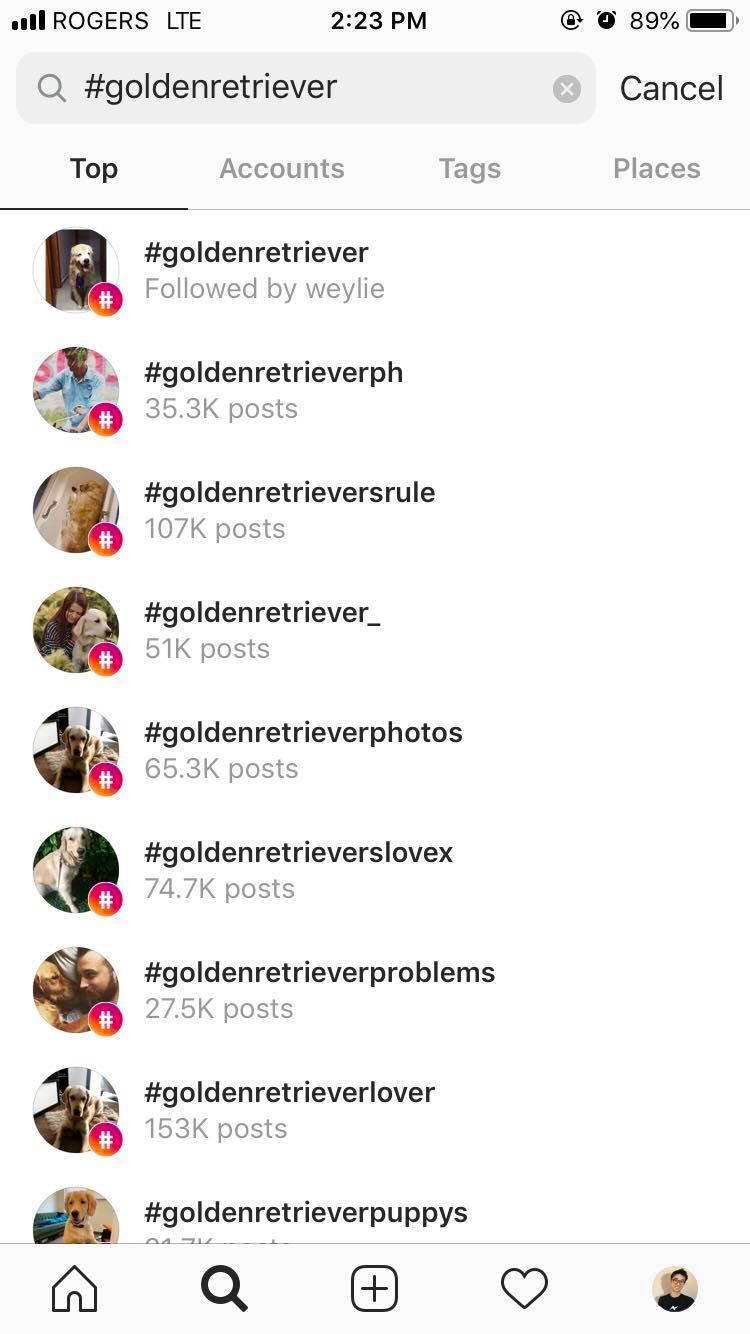Open the #goldenretrieverproblems hashtag

pyautogui.click(x=375, y=990)
